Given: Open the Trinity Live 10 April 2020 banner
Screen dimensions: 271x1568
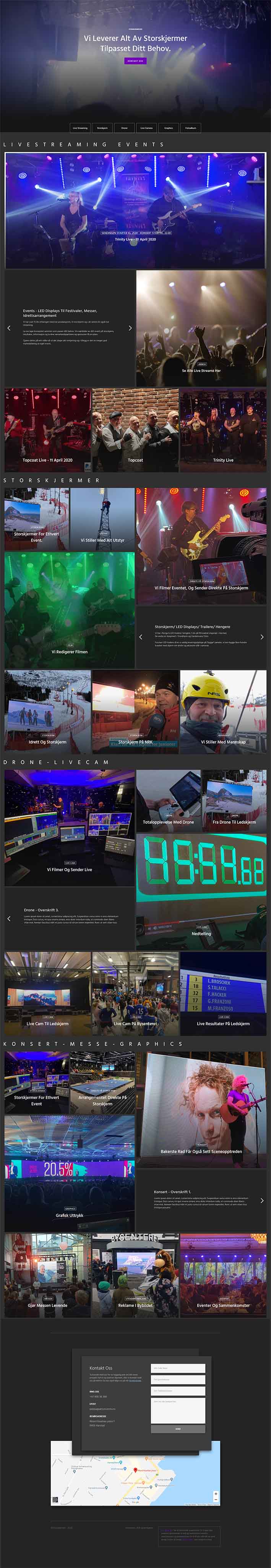Looking at the screenshot, I should click(x=135, y=210).
